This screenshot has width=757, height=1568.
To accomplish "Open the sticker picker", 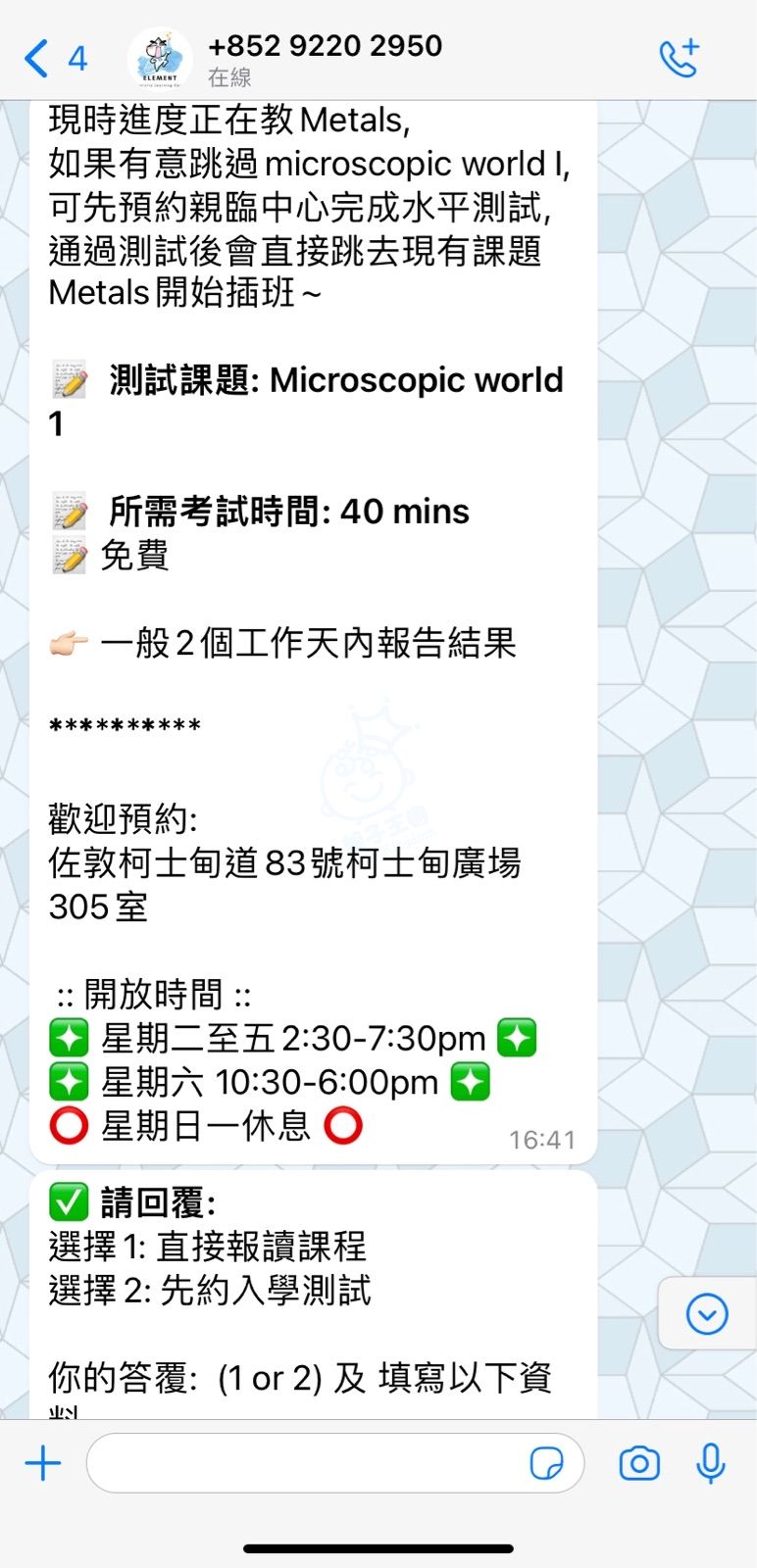I will point(546,1463).
